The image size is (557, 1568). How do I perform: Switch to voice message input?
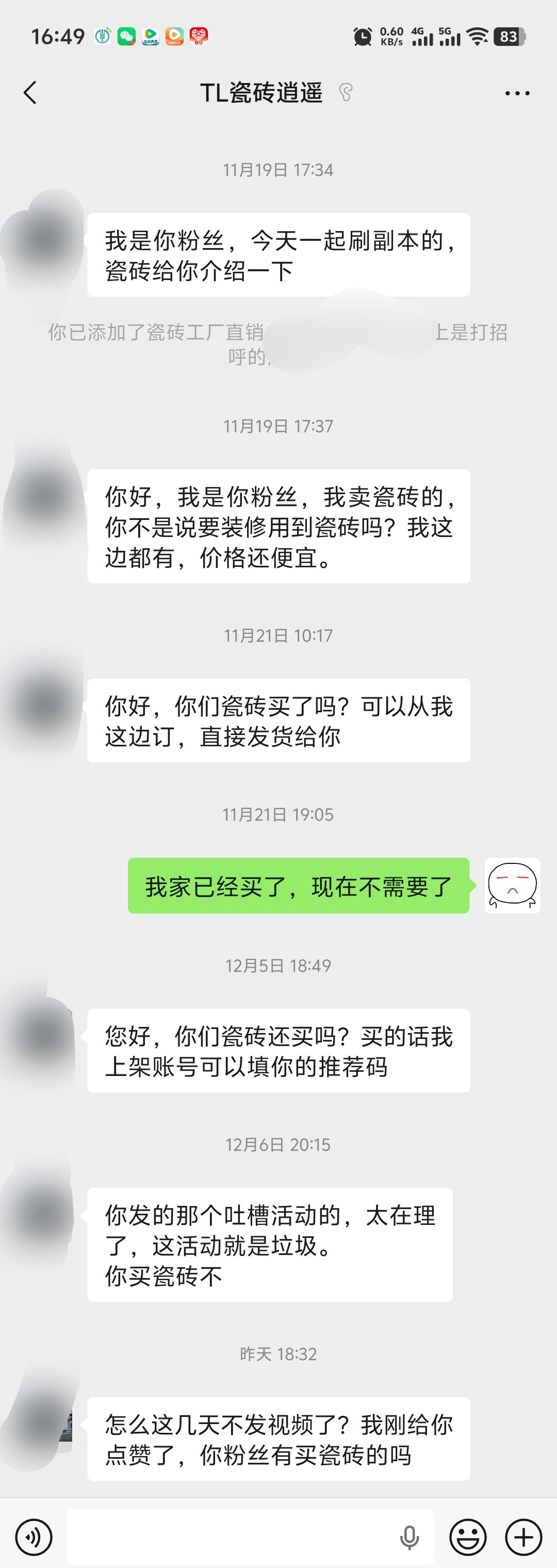pyautogui.click(x=34, y=1537)
